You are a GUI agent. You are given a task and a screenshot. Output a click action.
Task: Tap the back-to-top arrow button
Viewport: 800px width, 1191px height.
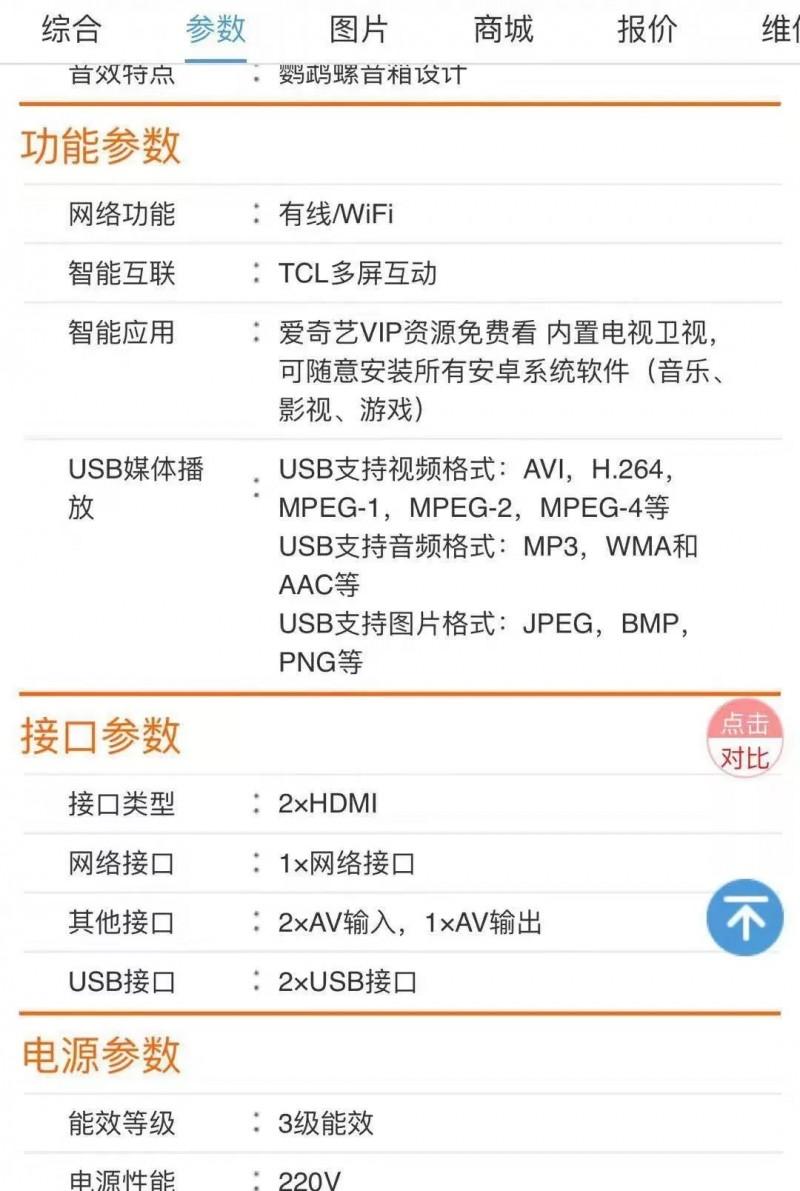click(745, 917)
